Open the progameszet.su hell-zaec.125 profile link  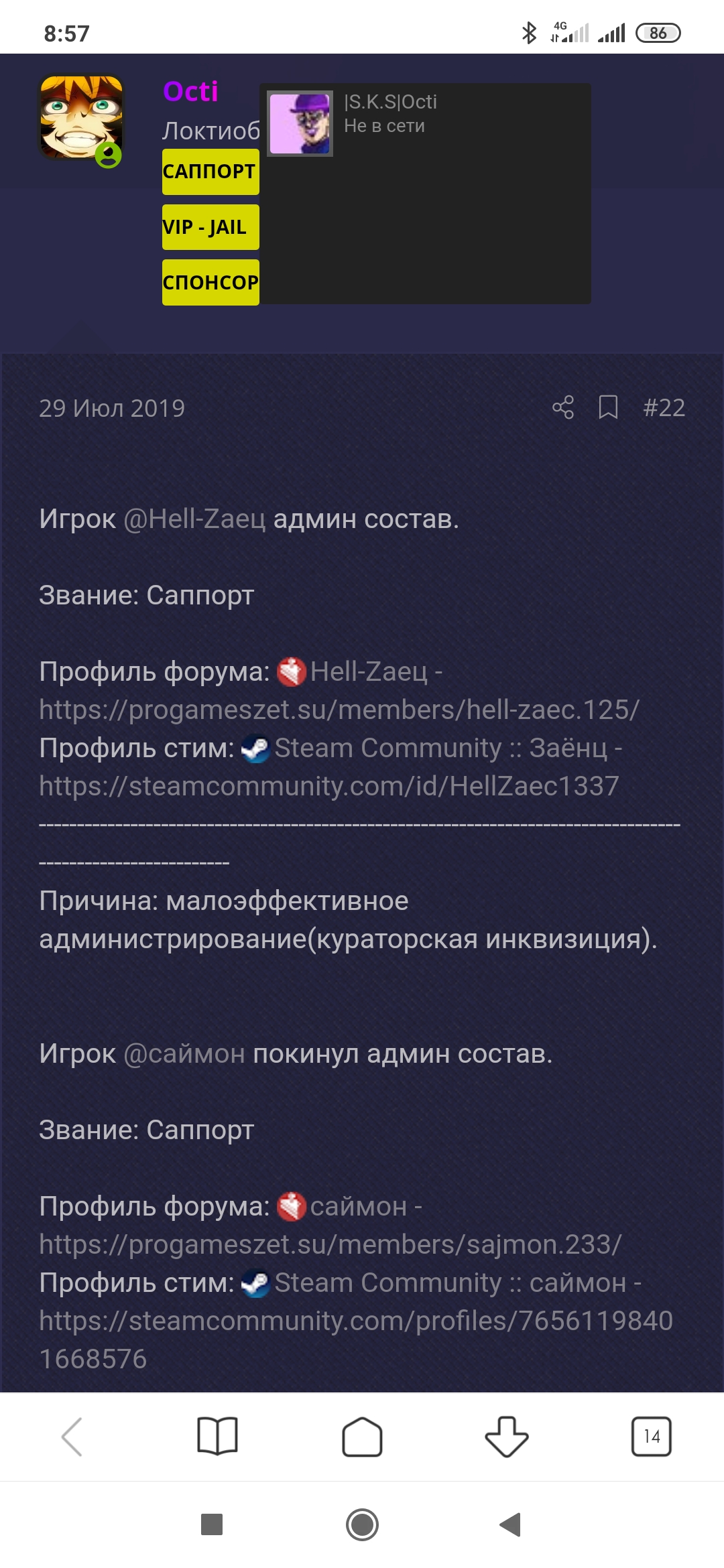(x=339, y=710)
